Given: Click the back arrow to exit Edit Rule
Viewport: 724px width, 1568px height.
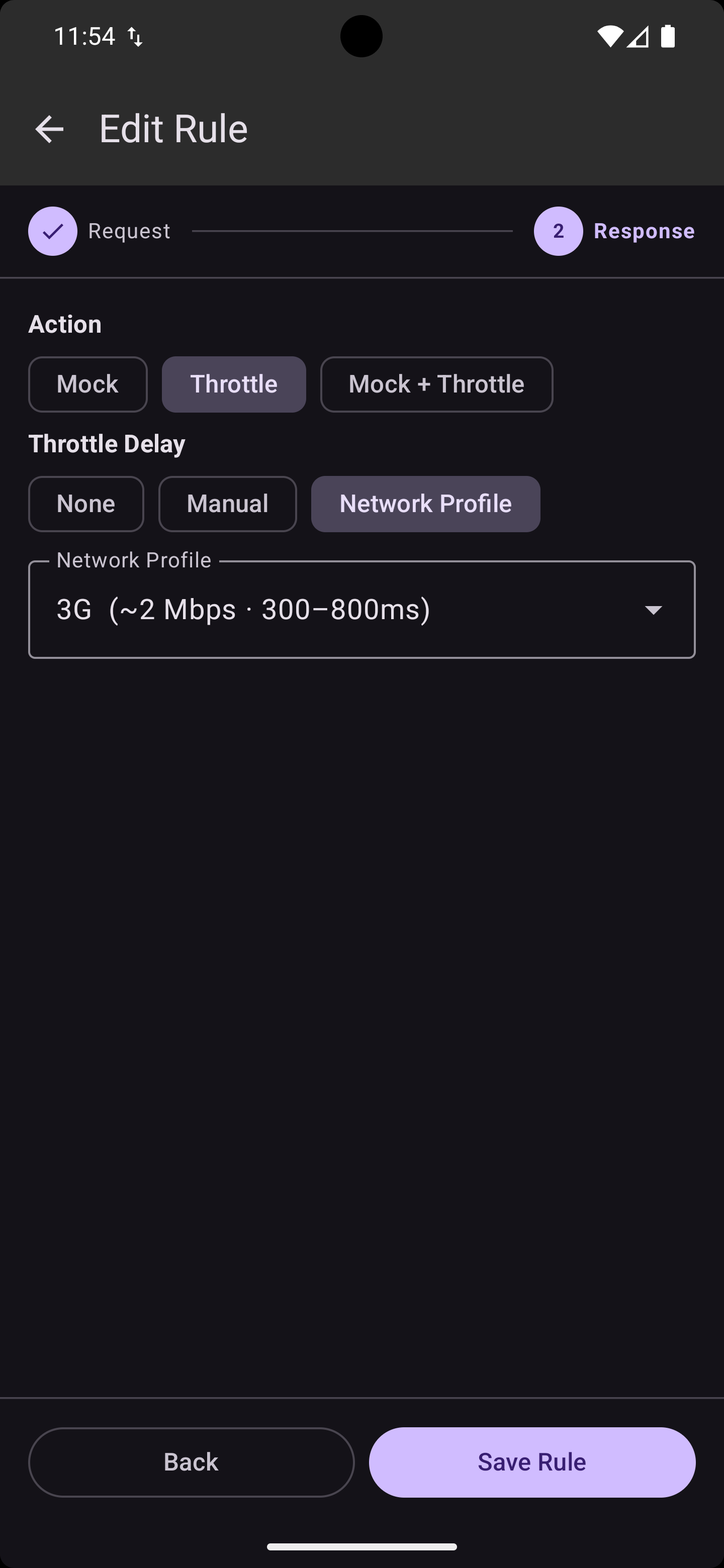Looking at the screenshot, I should point(48,129).
